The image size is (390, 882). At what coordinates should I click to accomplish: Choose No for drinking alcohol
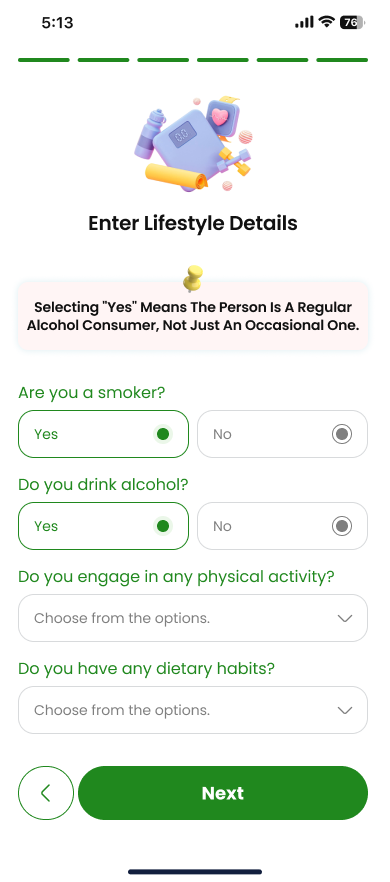pyautogui.click(x=283, y=526)
